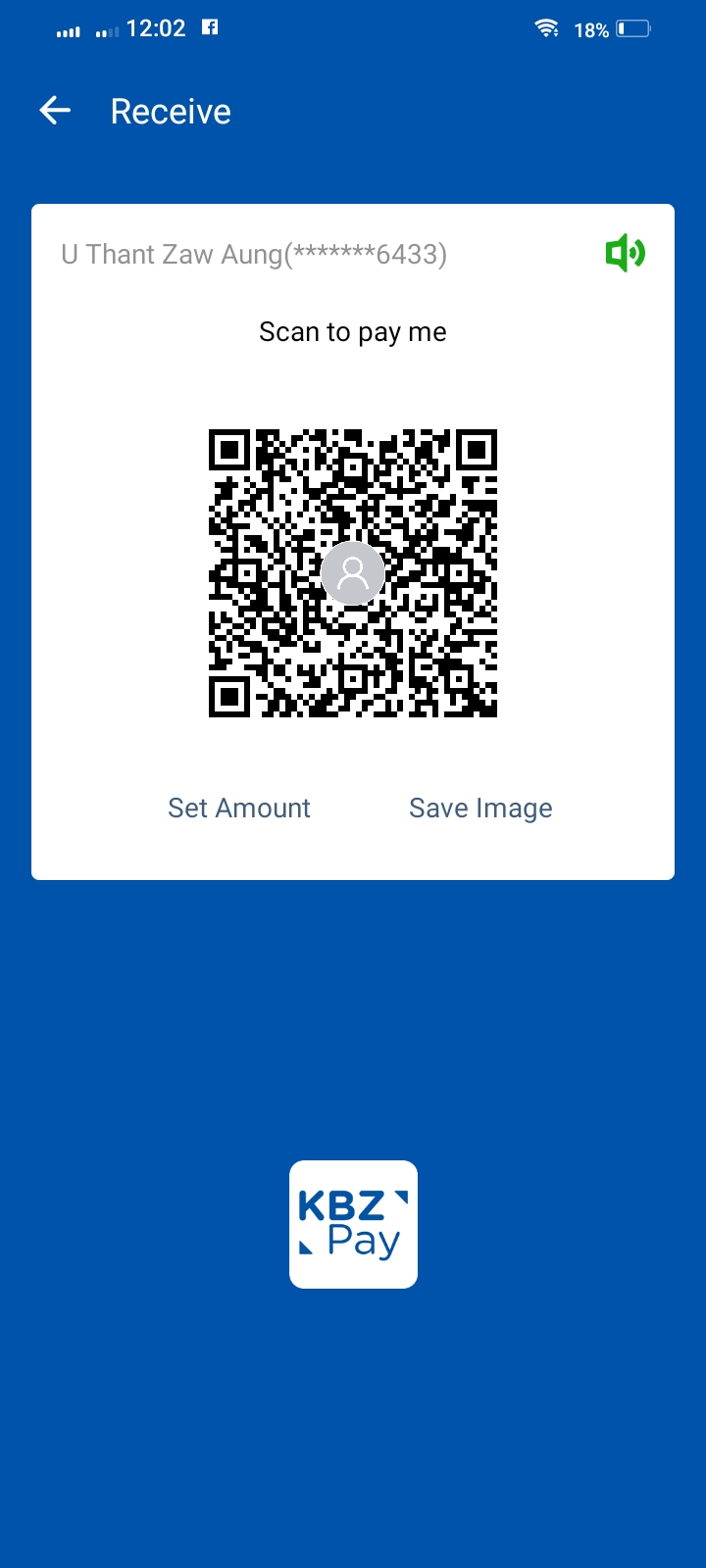Toggle the green payment sound speaker

(626, 254)
